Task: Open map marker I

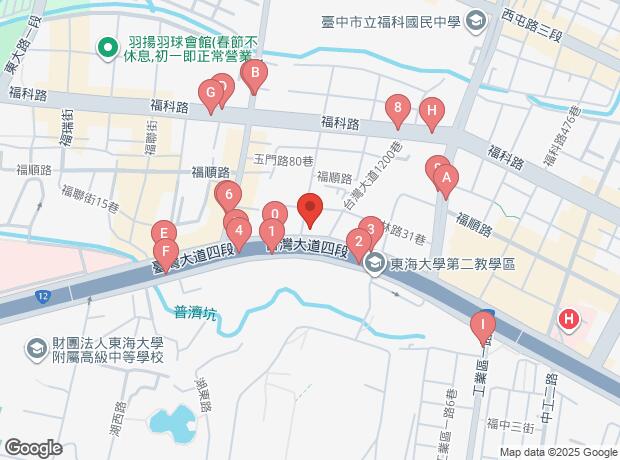Action: coord(483,324)
